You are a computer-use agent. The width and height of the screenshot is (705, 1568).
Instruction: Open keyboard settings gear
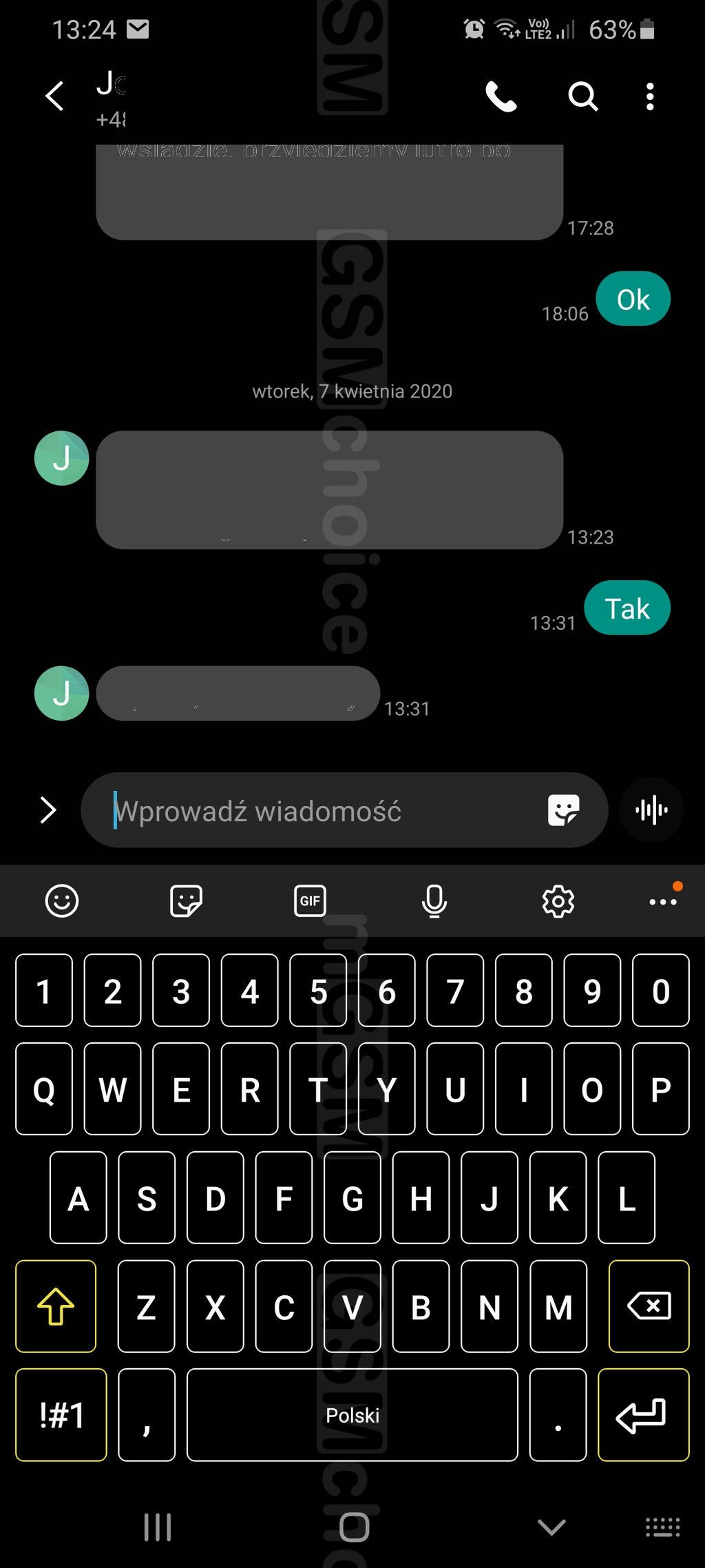click(558, 901)
